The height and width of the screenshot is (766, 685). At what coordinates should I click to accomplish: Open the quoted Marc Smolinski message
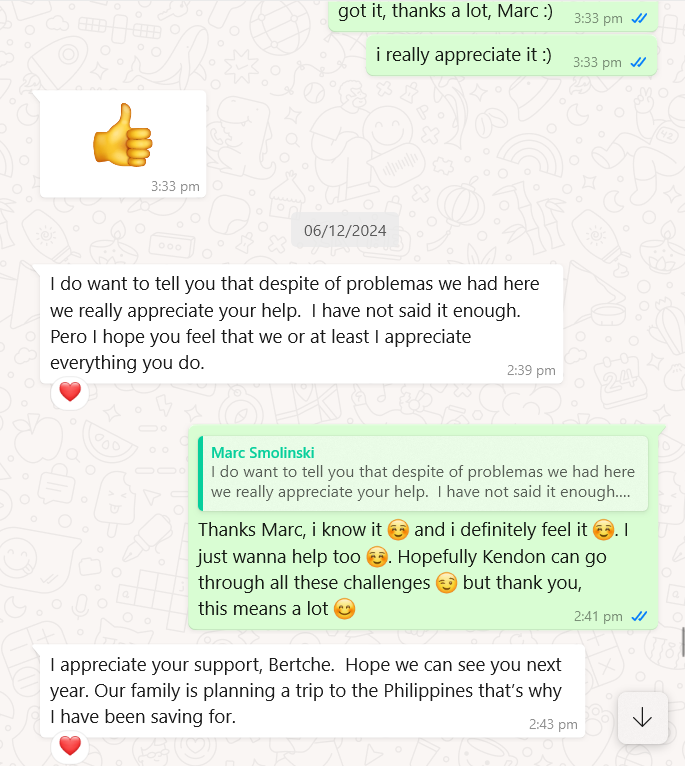coord(422,473)
